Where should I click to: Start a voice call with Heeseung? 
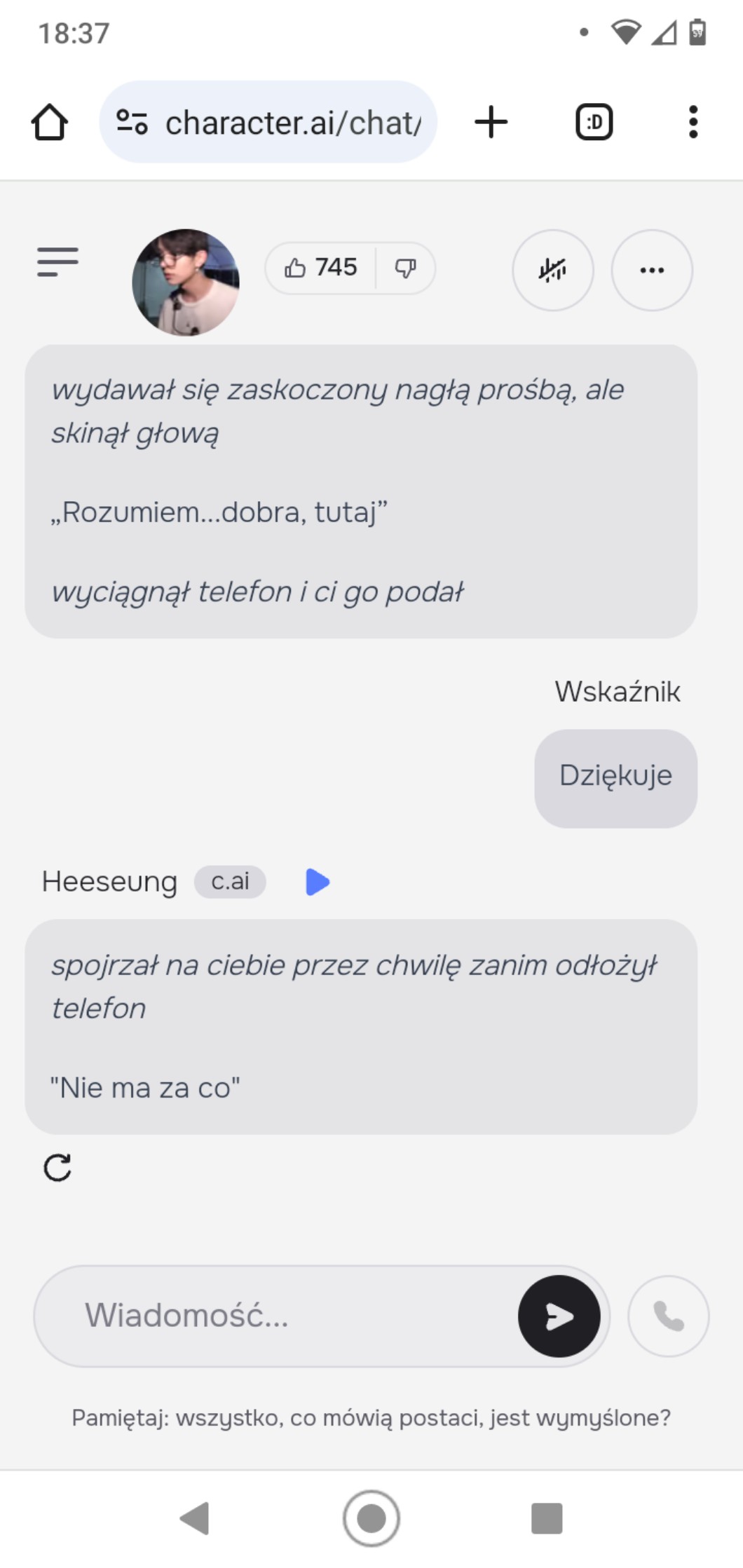click(668, 1316)
